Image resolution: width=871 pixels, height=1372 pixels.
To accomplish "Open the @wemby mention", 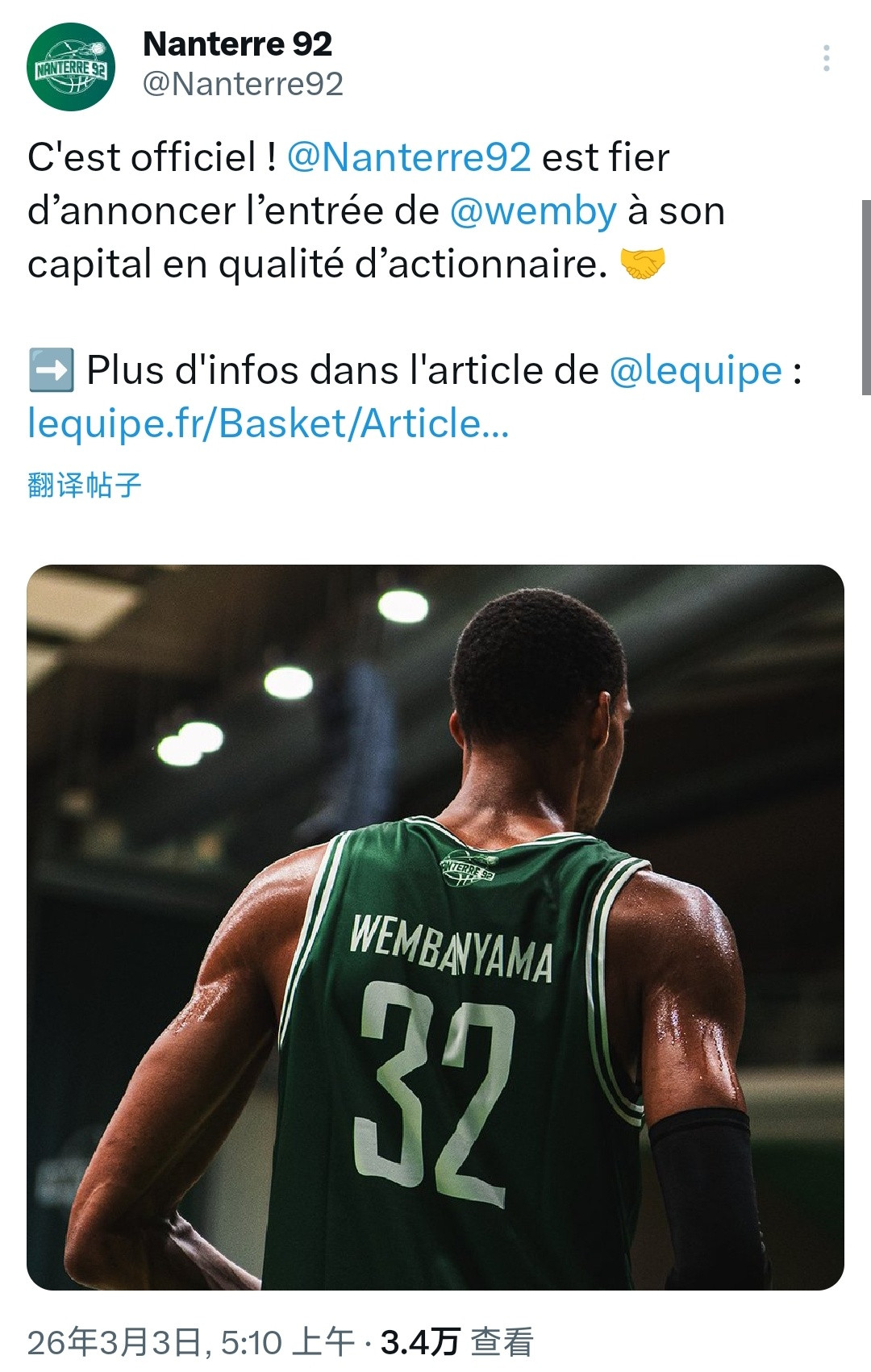I will tap(532, 211).
